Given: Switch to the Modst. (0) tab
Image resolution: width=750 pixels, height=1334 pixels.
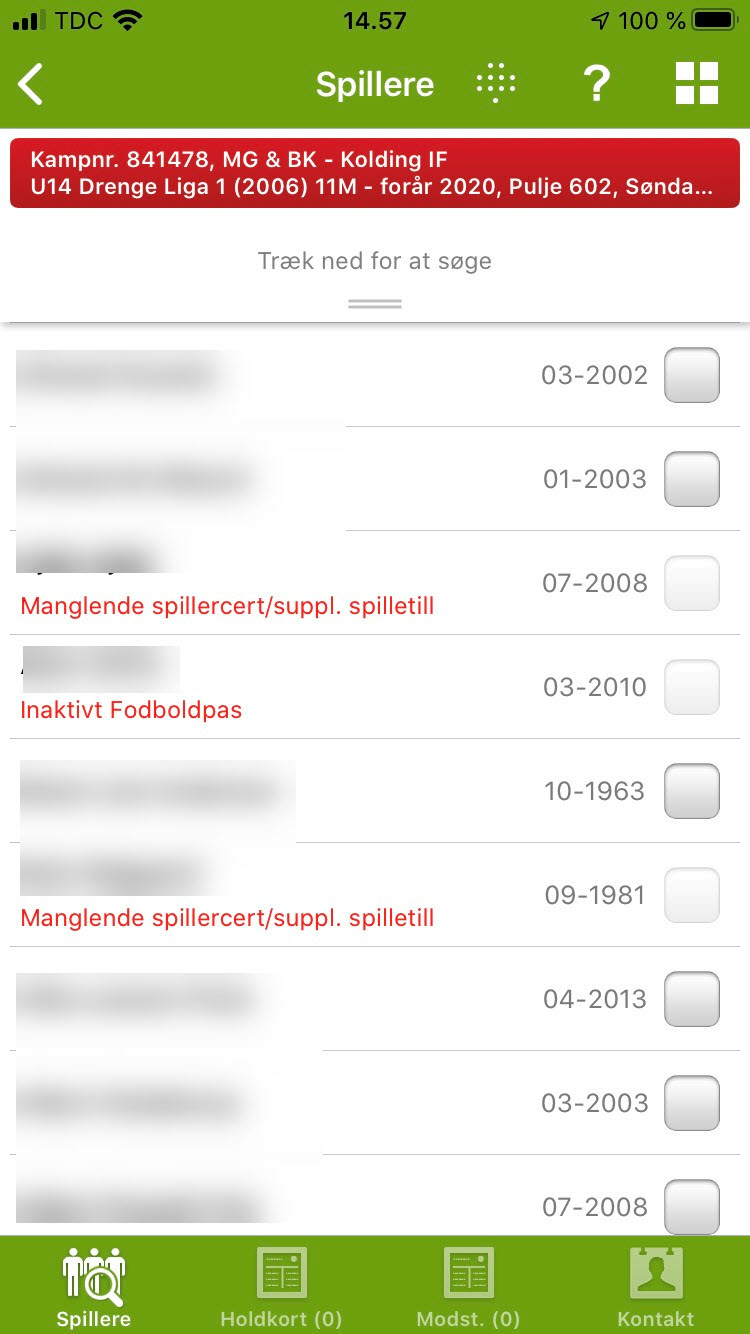Looking at the screenshot, I should point(468,1286).
